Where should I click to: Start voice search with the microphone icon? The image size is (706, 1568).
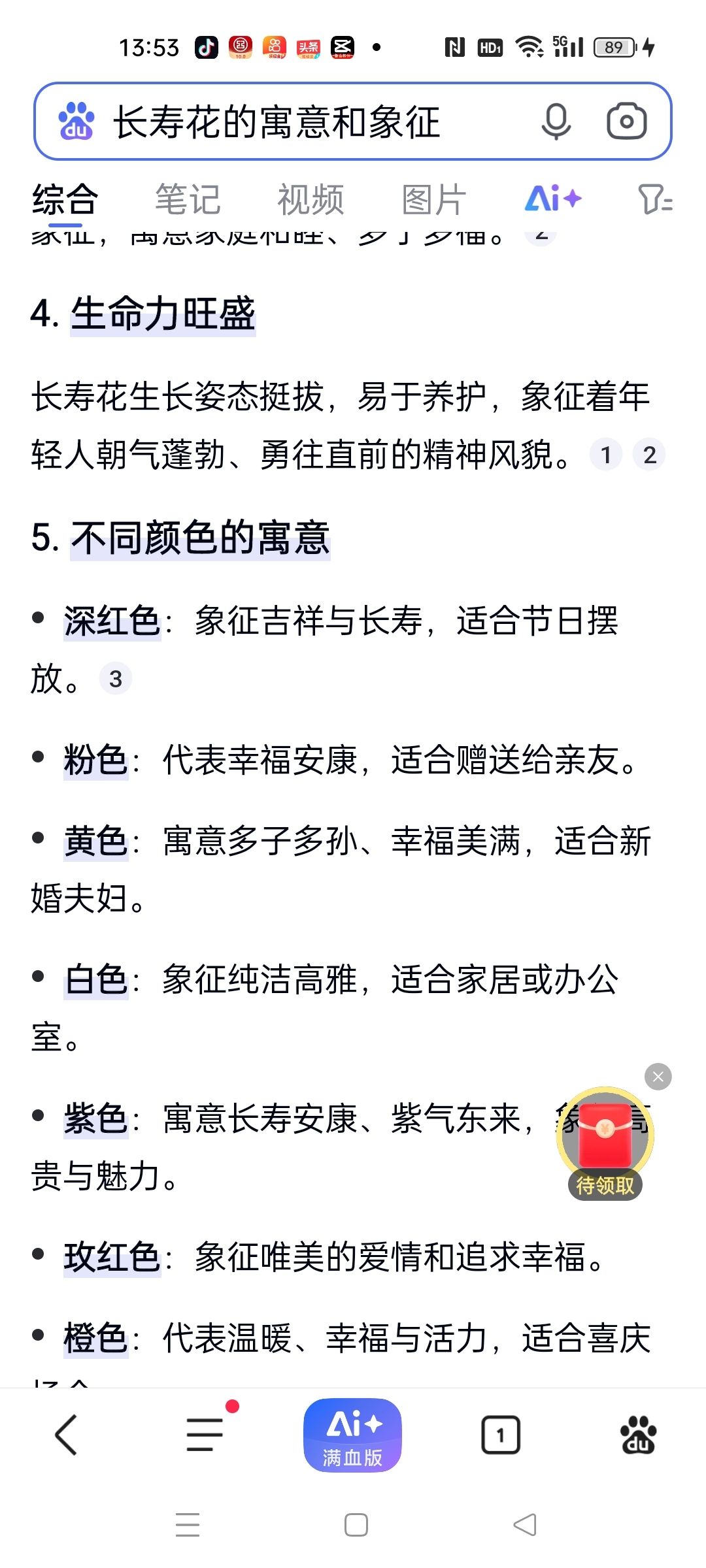556,122
